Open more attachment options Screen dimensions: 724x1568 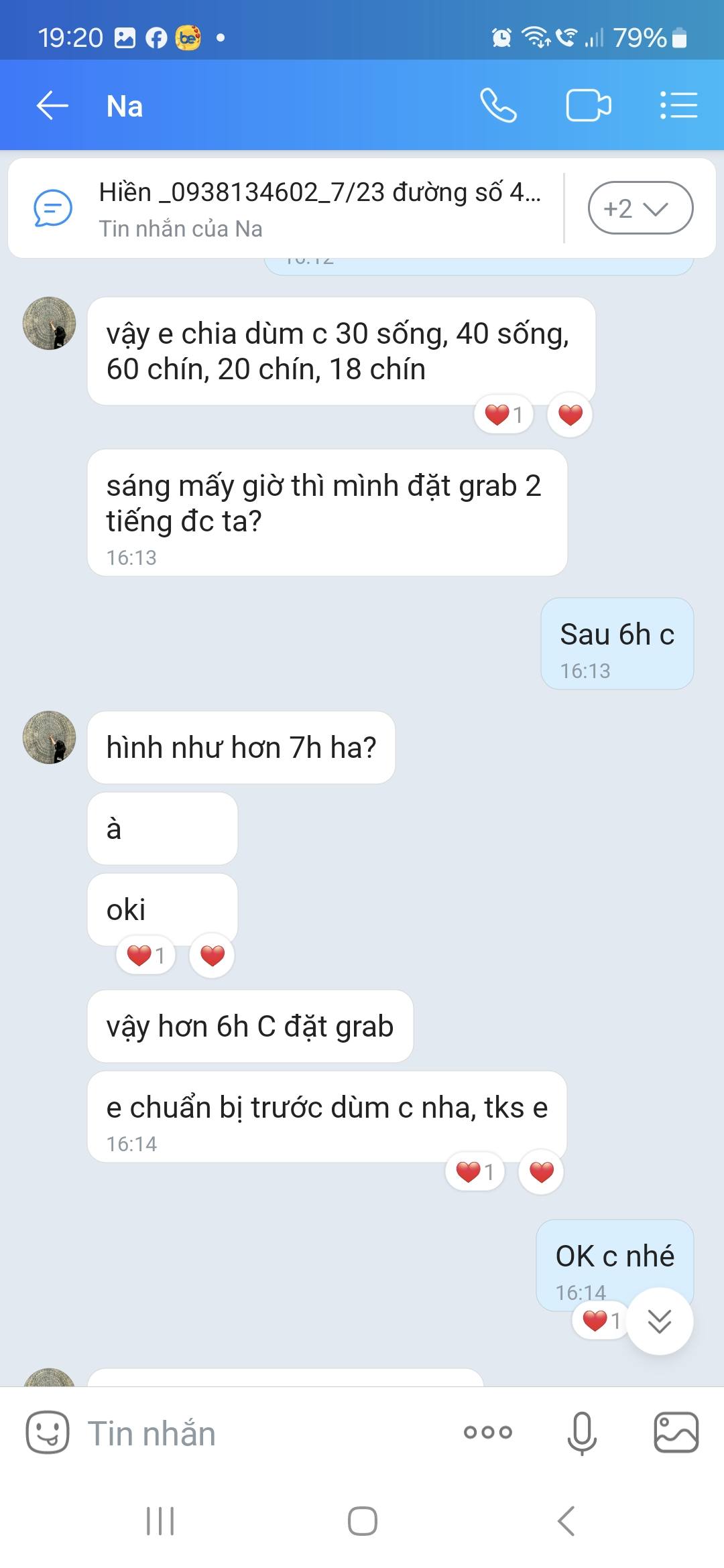(488, 1433)
